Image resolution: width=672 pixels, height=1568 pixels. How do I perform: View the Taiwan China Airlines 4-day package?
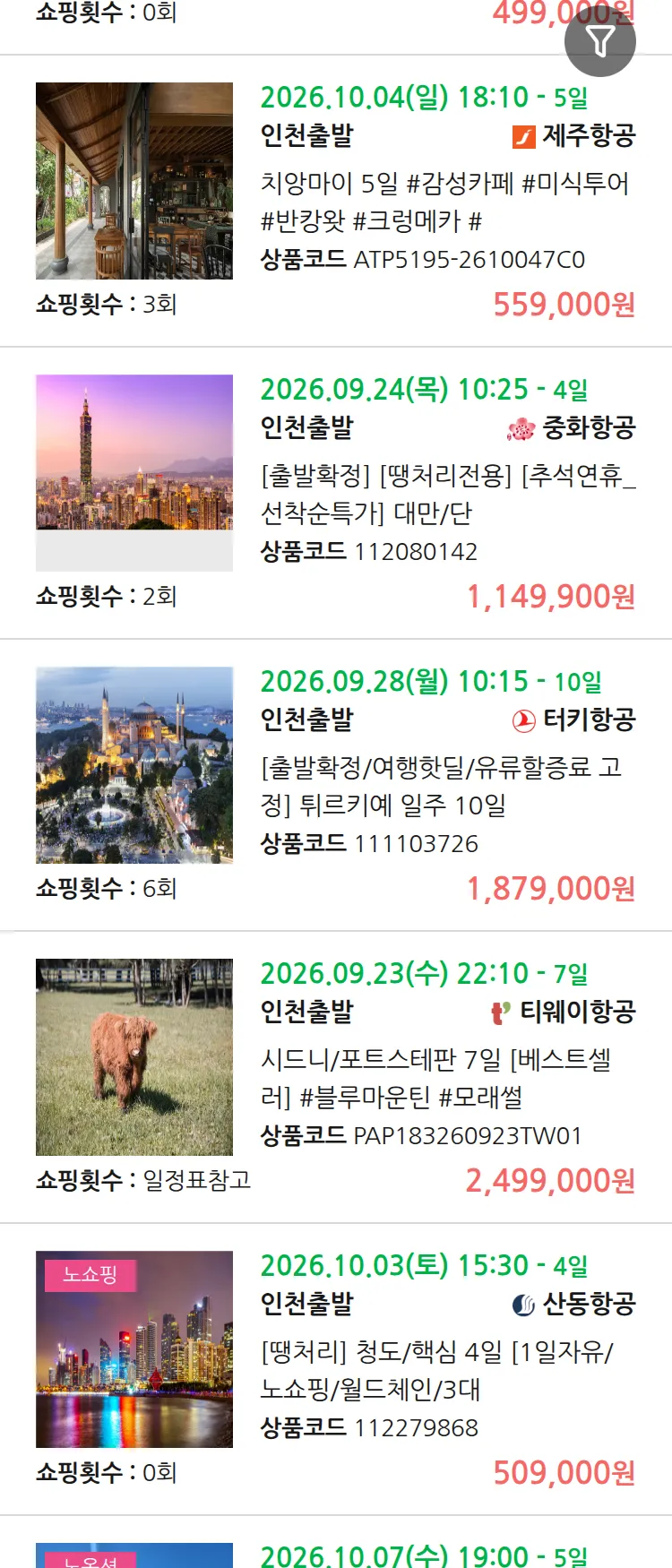tap(336, 494)
